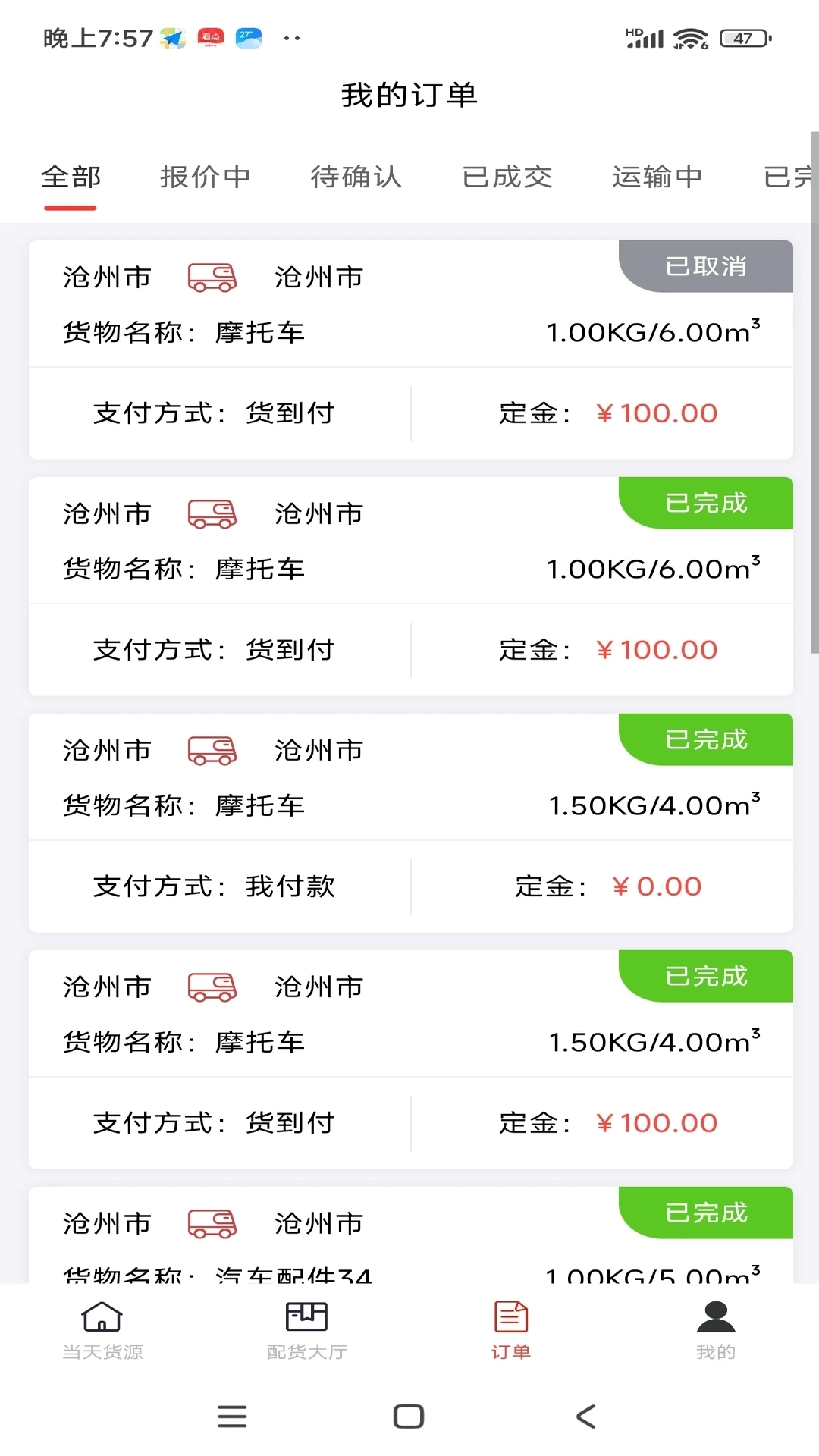Open the cancelled 摩托车 order card
Screen dimensions: 819x1456
(x=410, y=350)
